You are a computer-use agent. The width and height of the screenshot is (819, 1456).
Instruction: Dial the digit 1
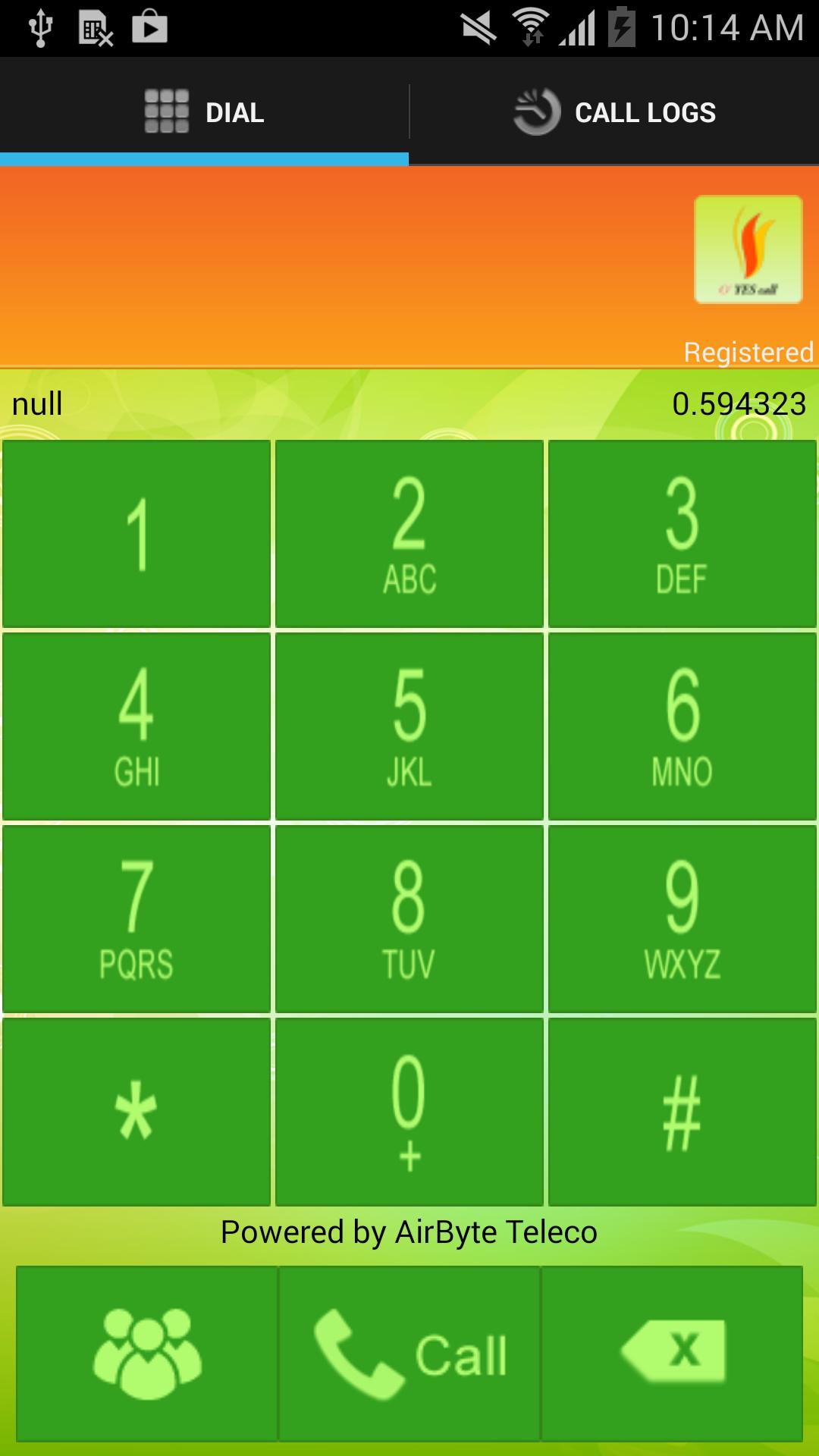pos(136,534)
